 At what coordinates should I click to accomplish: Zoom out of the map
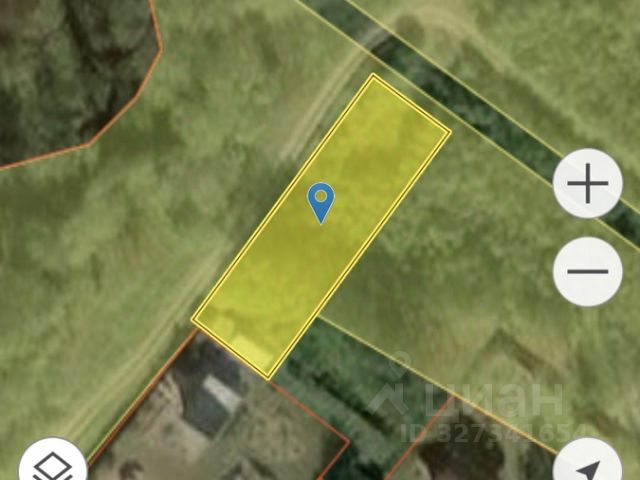588,271
